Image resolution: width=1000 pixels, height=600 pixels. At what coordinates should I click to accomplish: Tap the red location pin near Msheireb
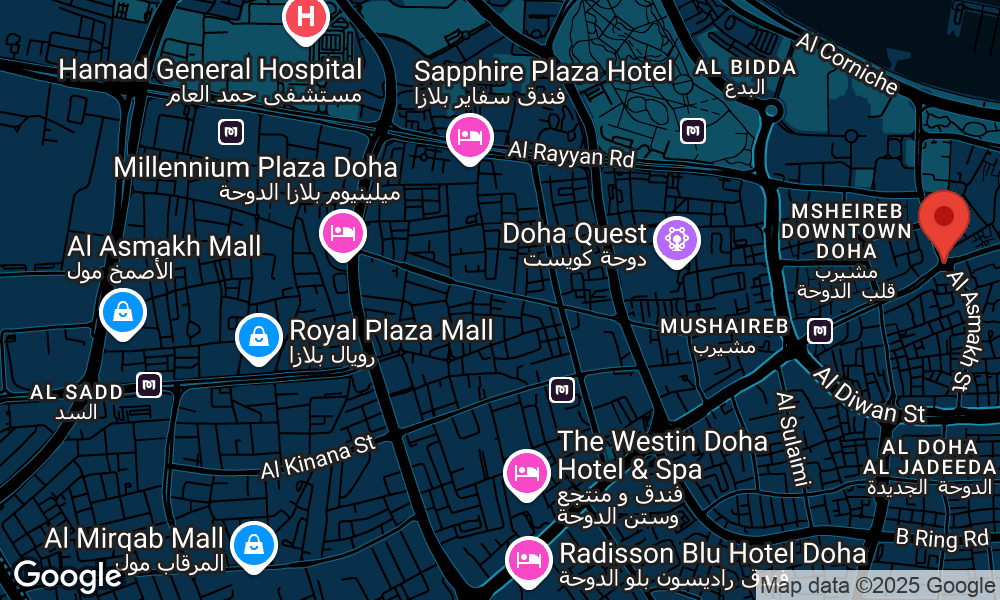click(943, 218)
